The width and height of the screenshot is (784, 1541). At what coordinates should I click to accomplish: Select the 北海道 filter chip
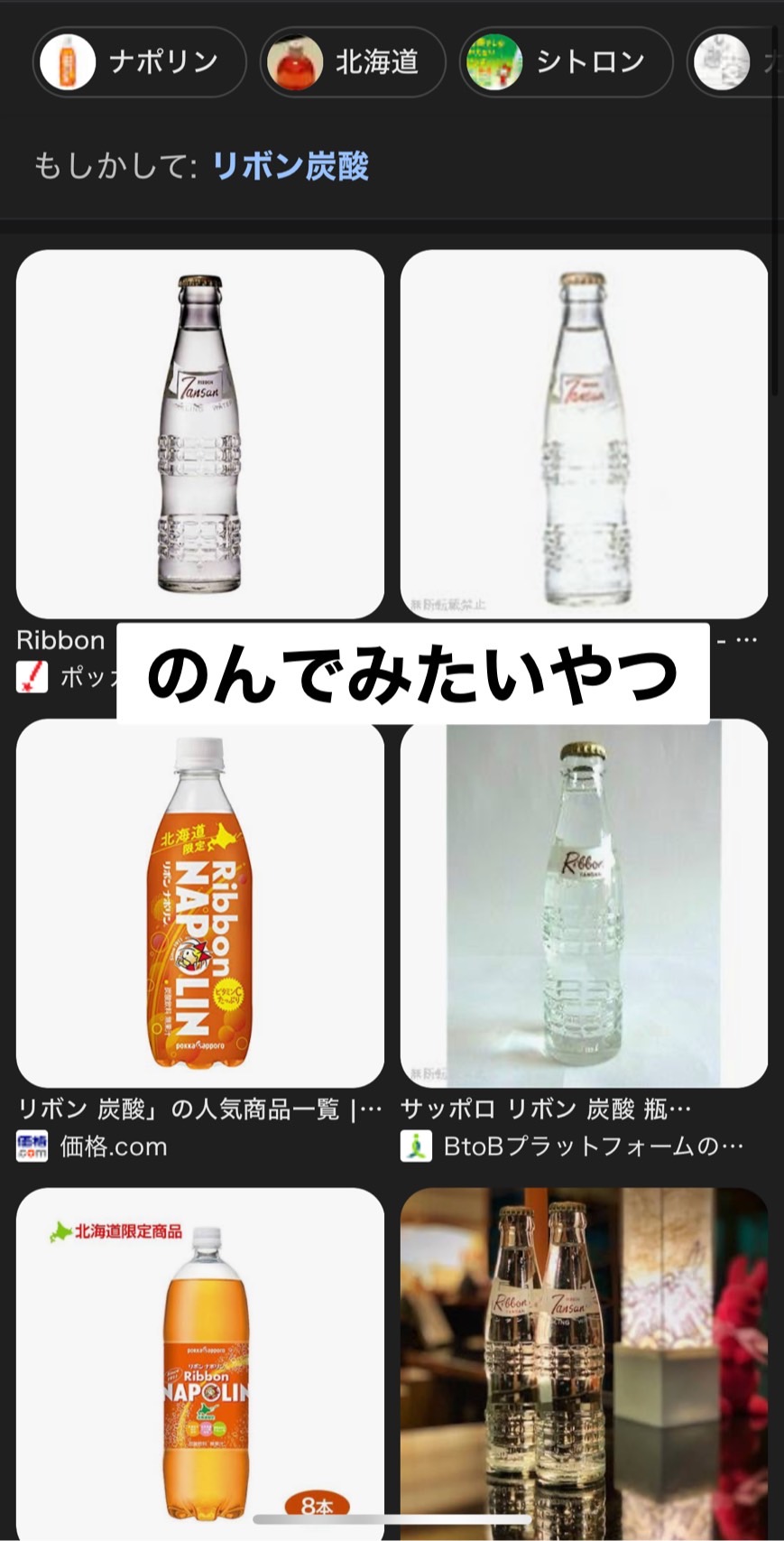pyautogui.click(x=353, y=61)
